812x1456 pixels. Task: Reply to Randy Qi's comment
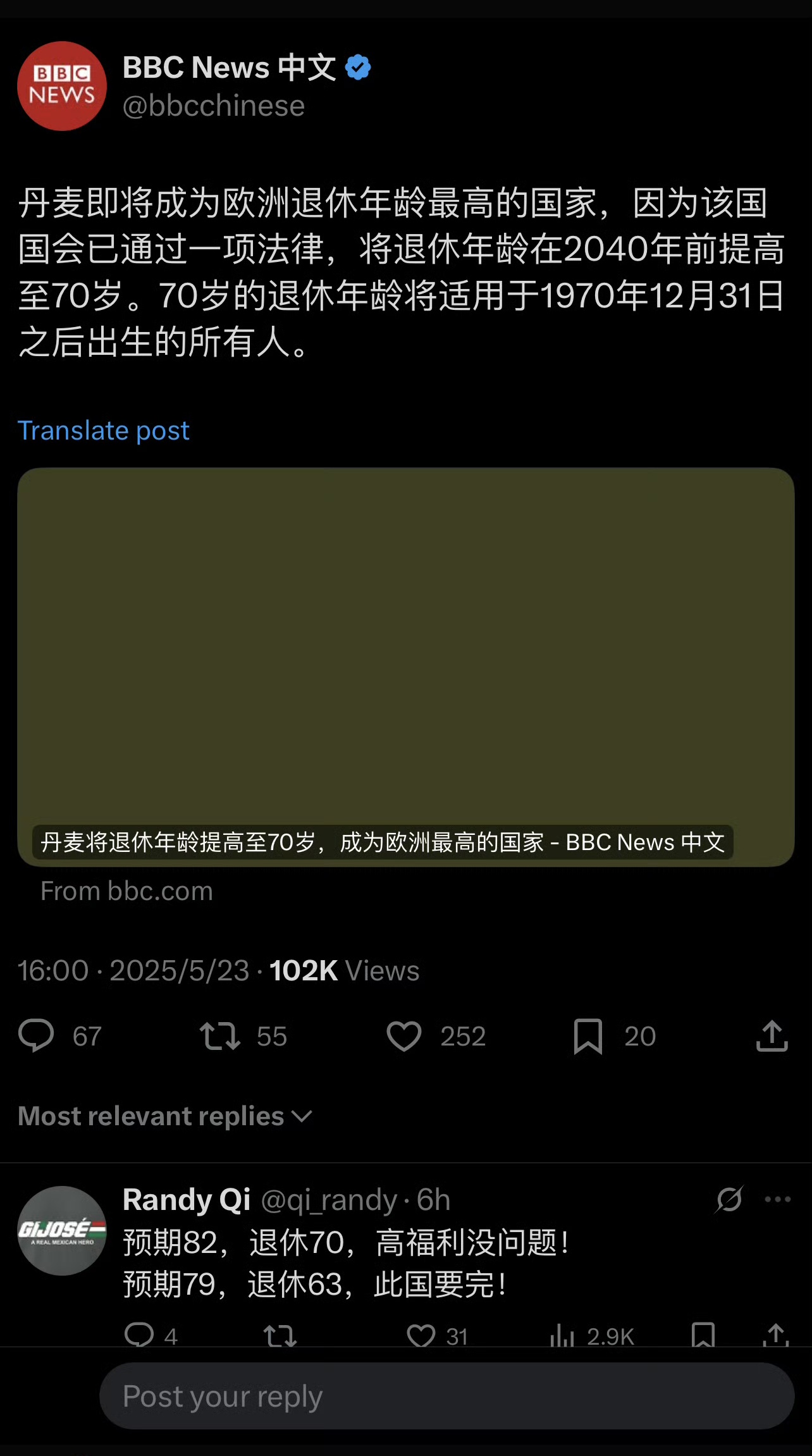pos(139,1335)
